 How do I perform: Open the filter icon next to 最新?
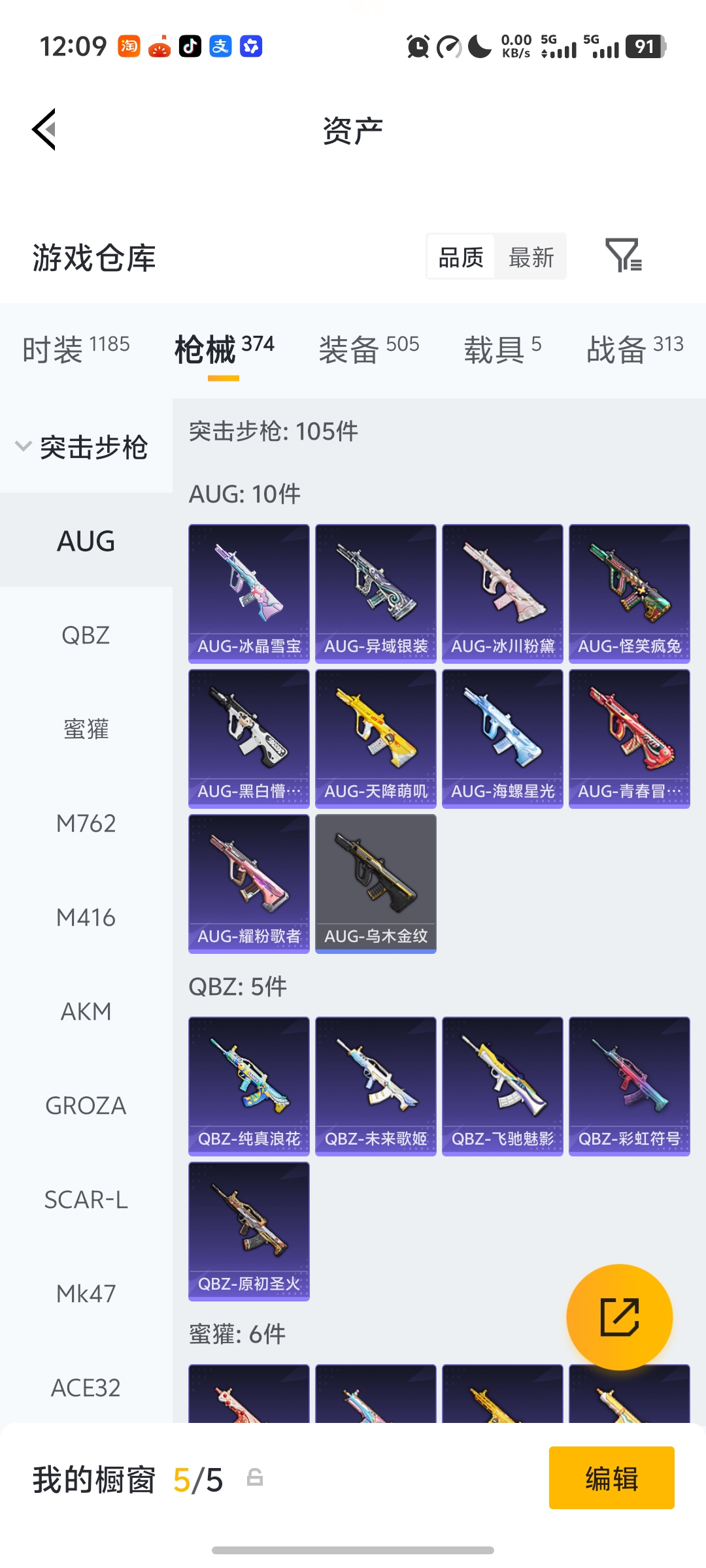pos(623,255)
